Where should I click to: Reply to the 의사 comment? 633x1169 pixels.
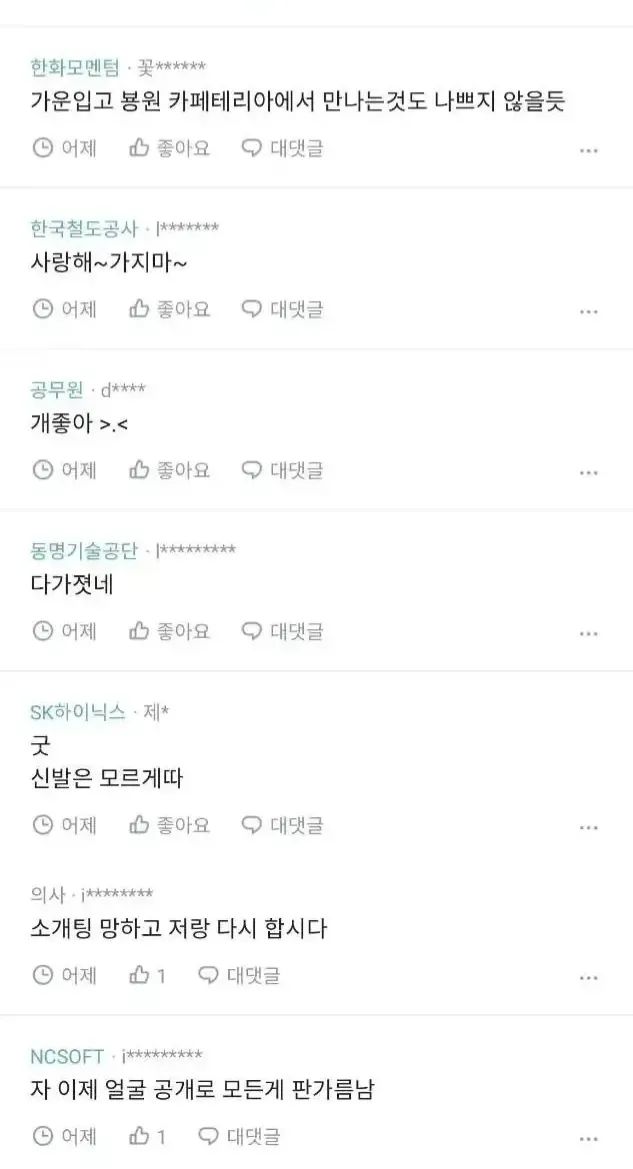[239, 975]
